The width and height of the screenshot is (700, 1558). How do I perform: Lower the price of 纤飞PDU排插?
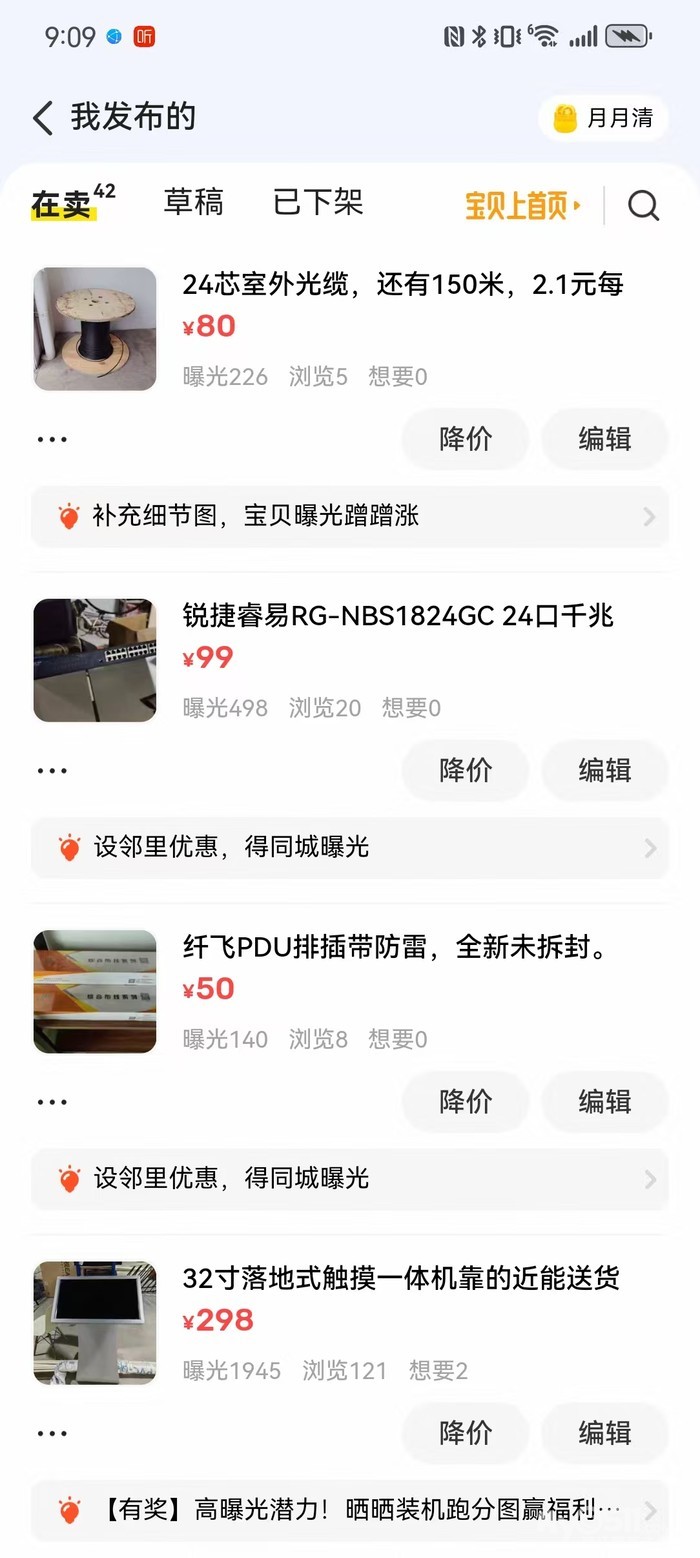pyautogui.click(x=465, y=1102)
